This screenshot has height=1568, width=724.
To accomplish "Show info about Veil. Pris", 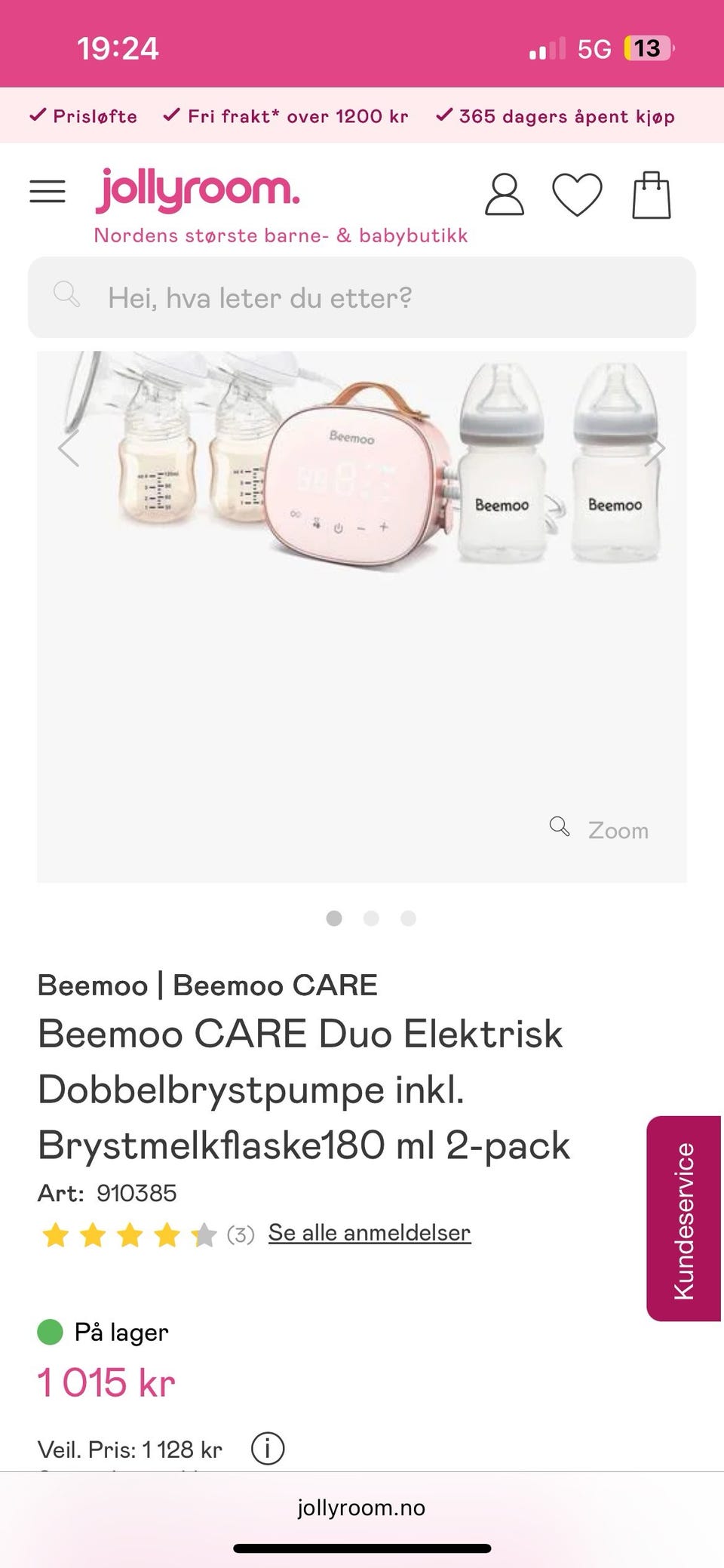I will (267, 1449).
